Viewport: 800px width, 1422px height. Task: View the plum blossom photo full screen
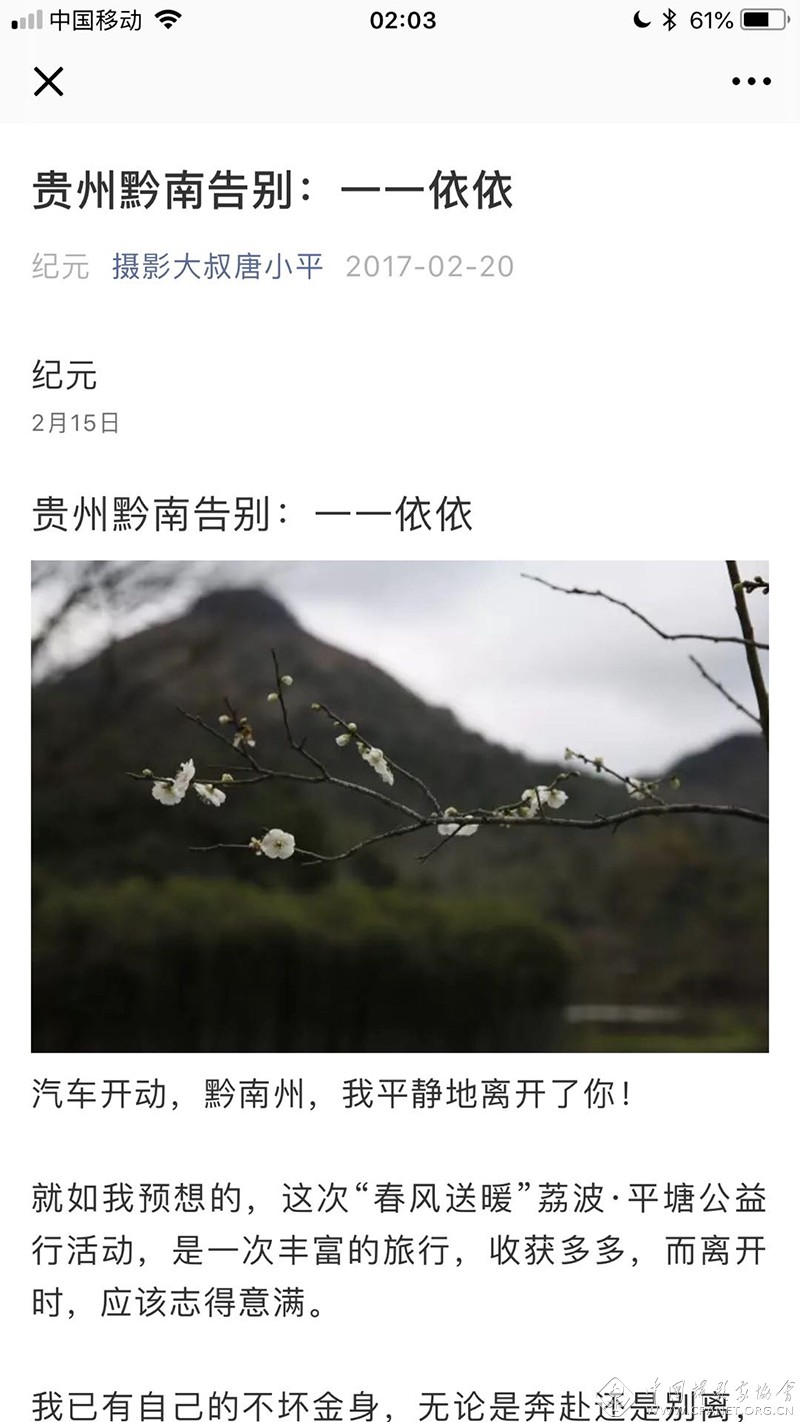[x=400, y=806]
